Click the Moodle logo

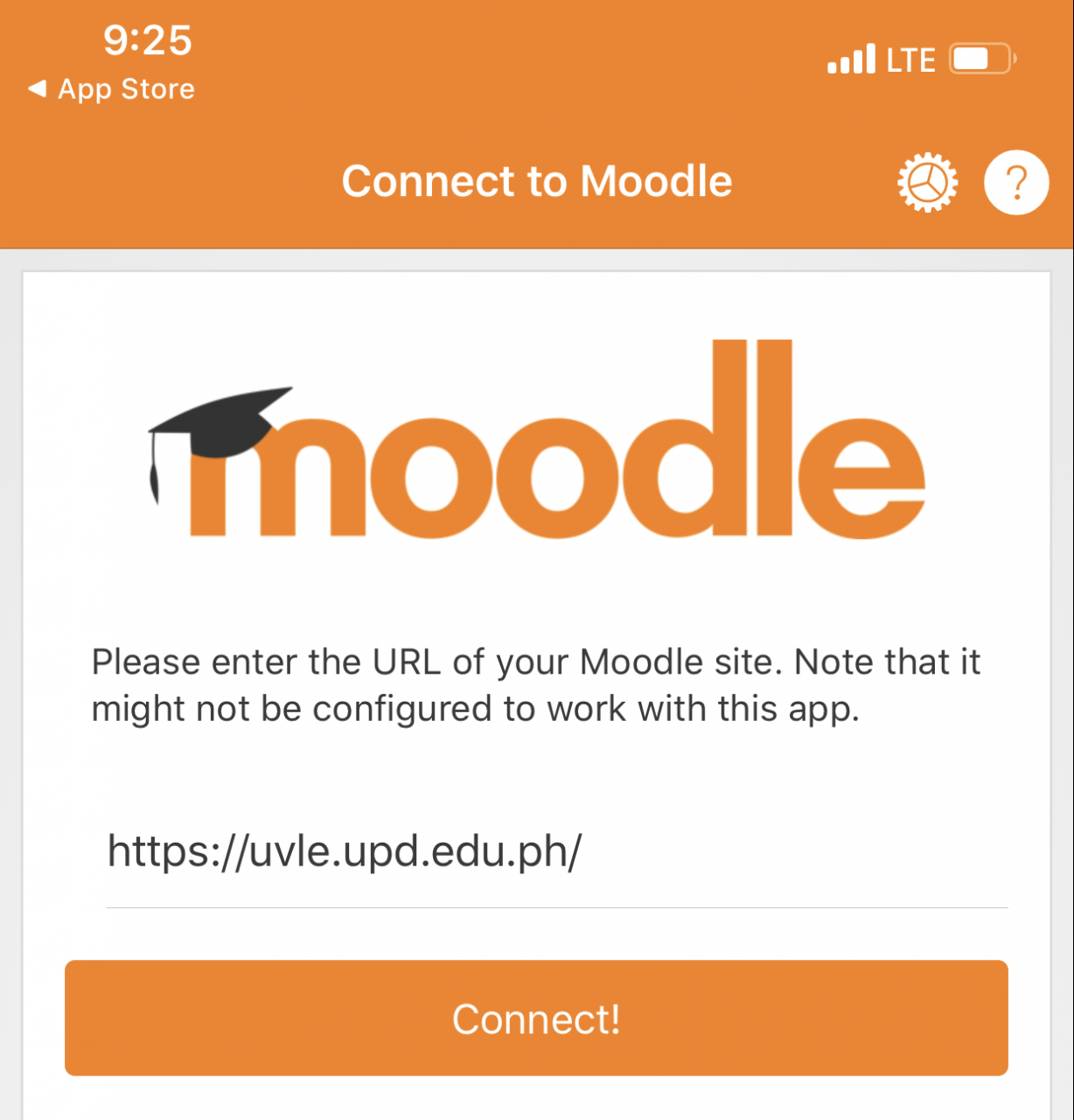[x=537, y=446]
